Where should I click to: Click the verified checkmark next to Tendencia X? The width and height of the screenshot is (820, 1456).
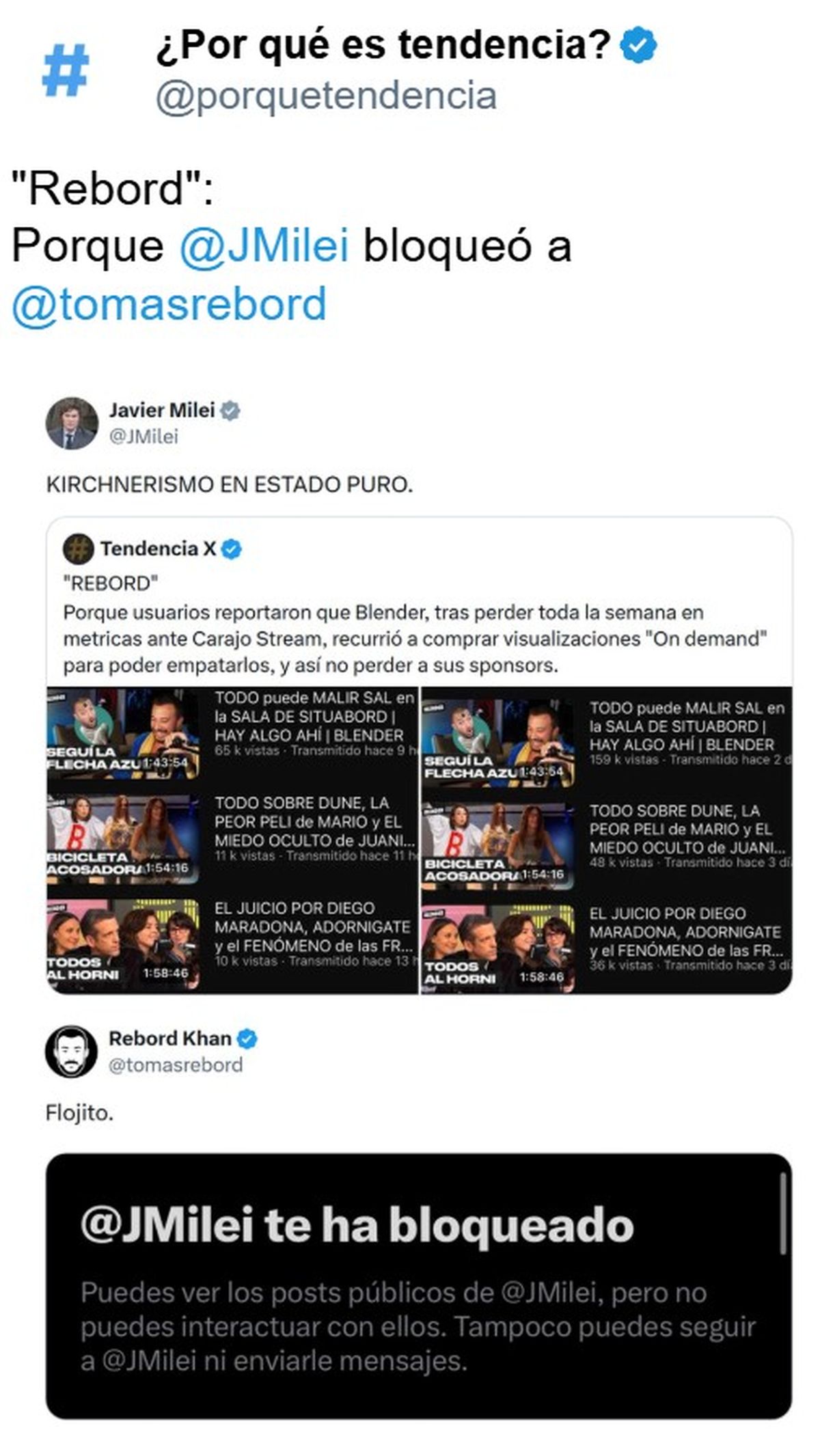pos(232,549)
